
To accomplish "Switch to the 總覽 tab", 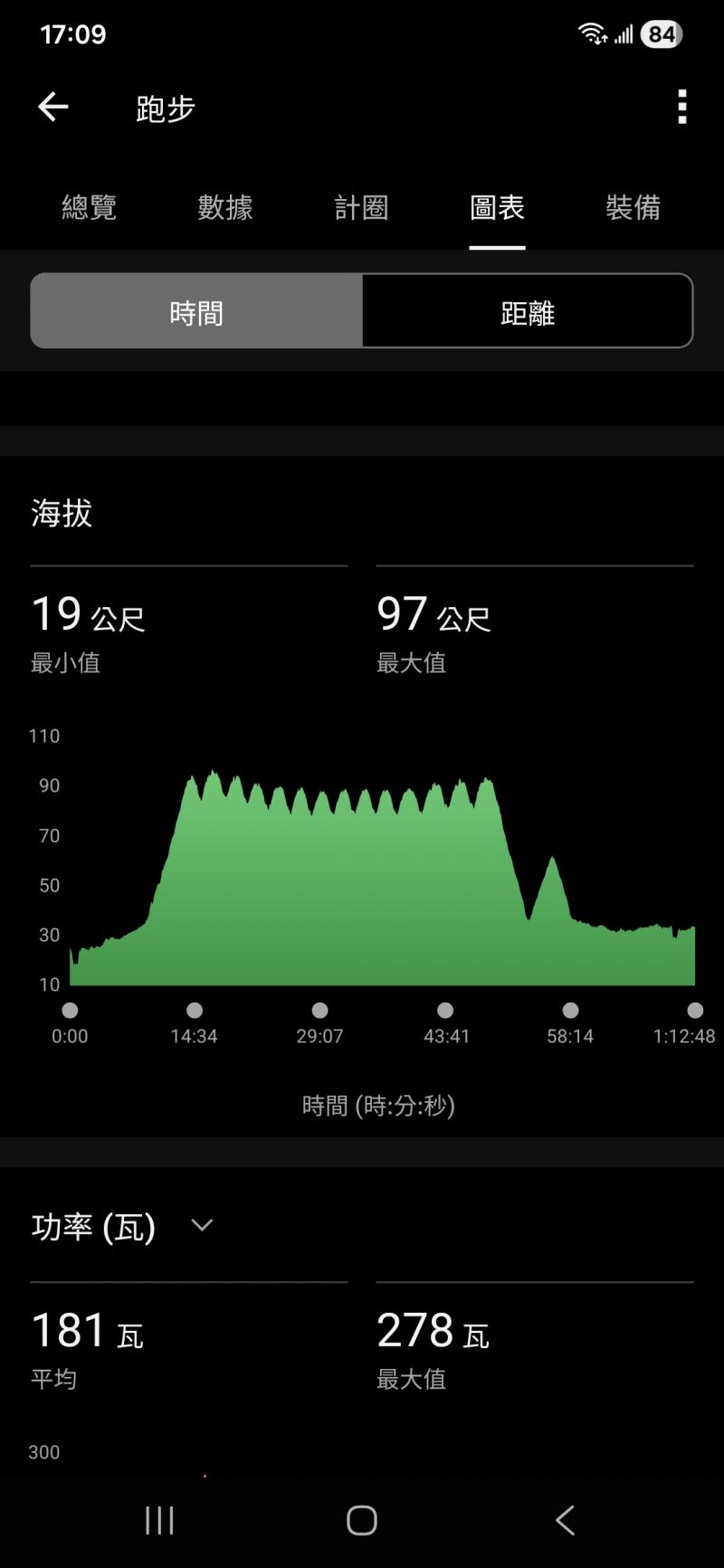I will [x=89, y=207].
